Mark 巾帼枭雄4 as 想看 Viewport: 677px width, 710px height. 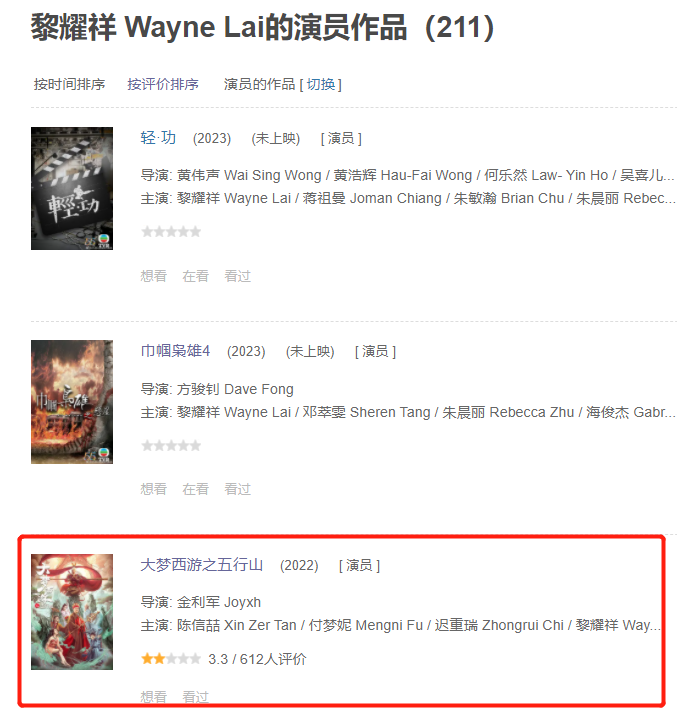[153, 489]
